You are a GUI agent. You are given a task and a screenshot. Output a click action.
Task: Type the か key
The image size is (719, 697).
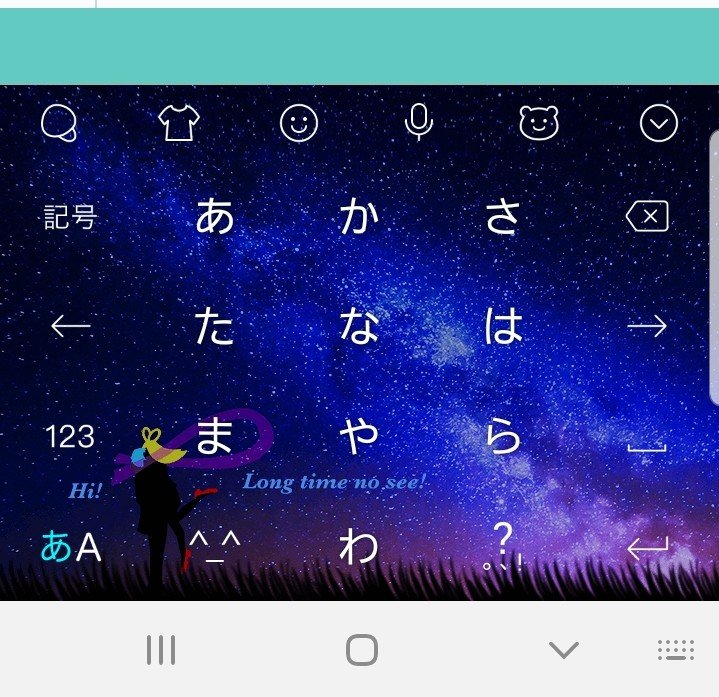(x=358, y=216)
